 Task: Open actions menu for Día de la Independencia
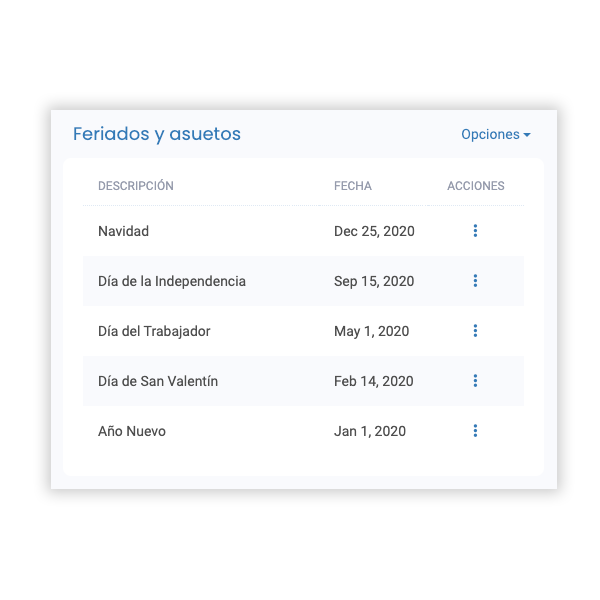point(475,281)
